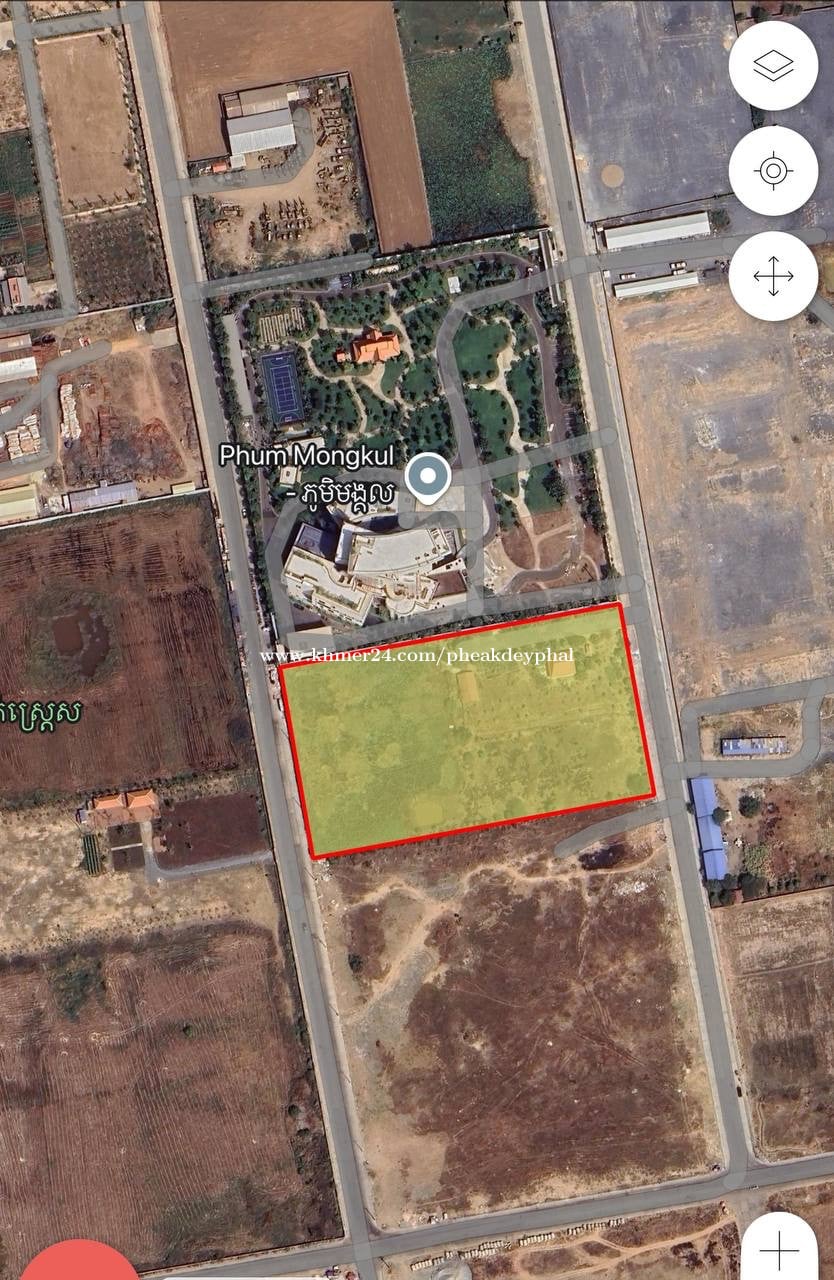
Task: Tap the plus button to add
Action: 779,1248
